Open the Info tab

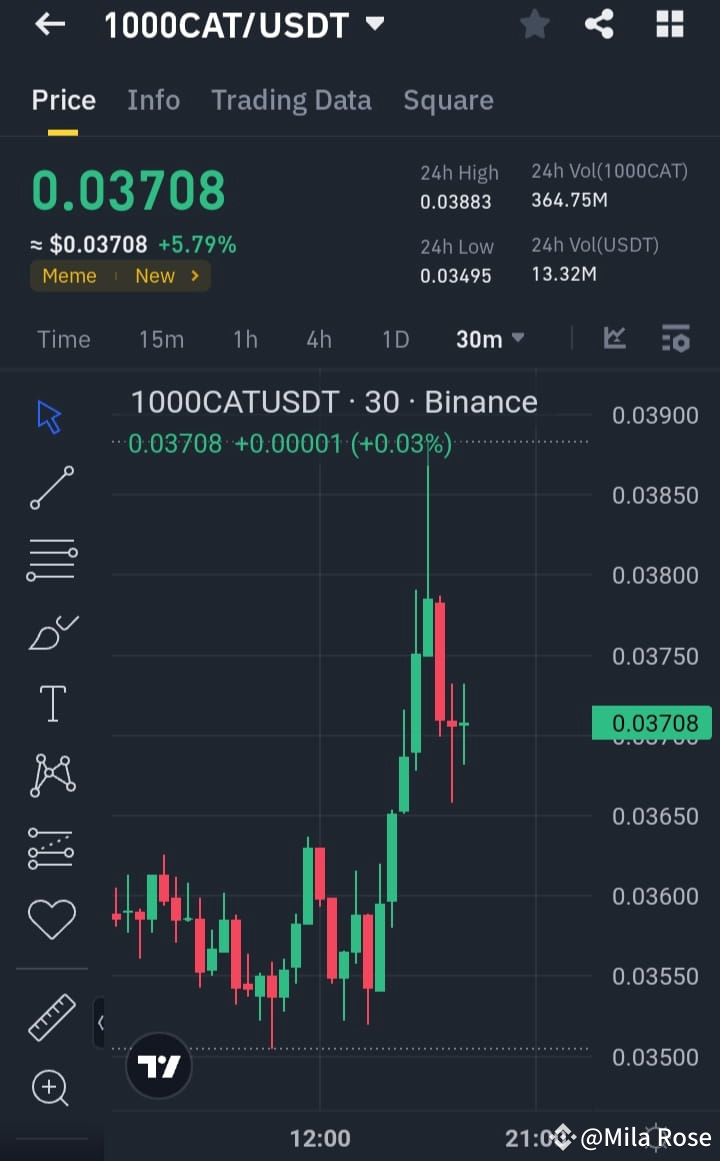(x=153, y=100)
